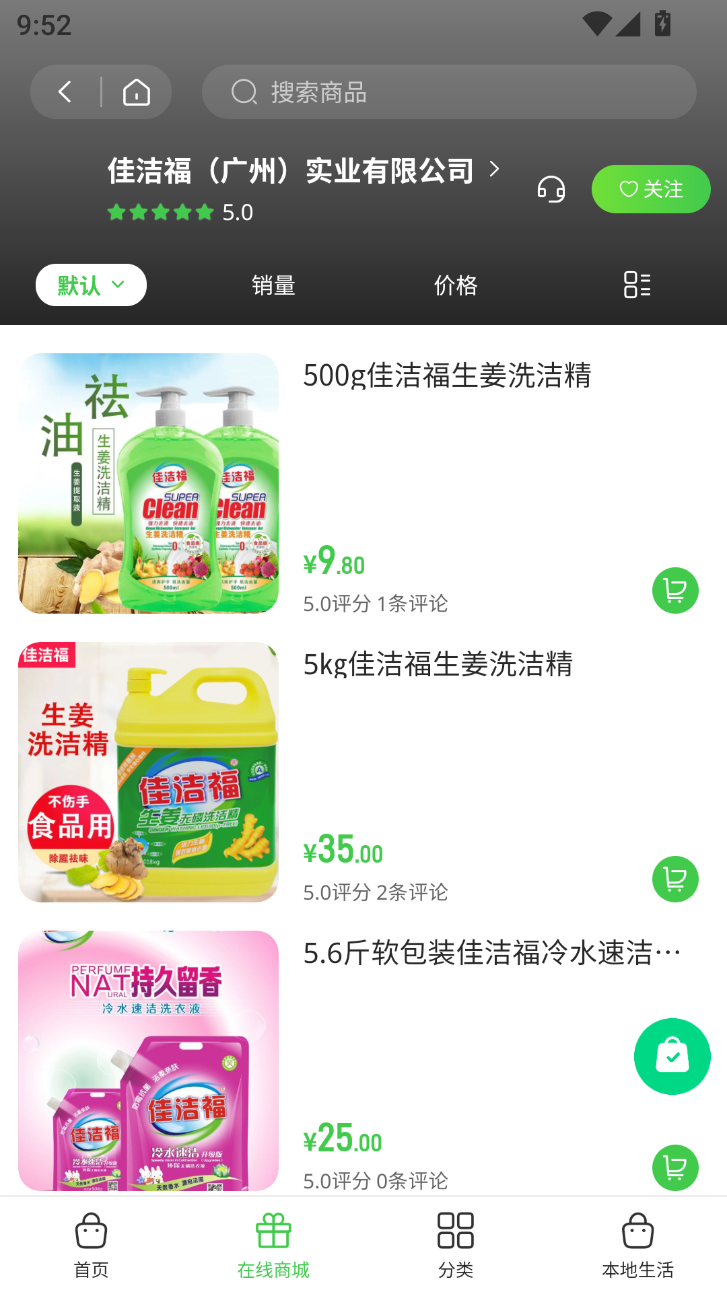Screen dimensions: 727x1292
Task: Add 500g生姜洗洁精 to cart via cart icon
Action: (x=675, y=590)
